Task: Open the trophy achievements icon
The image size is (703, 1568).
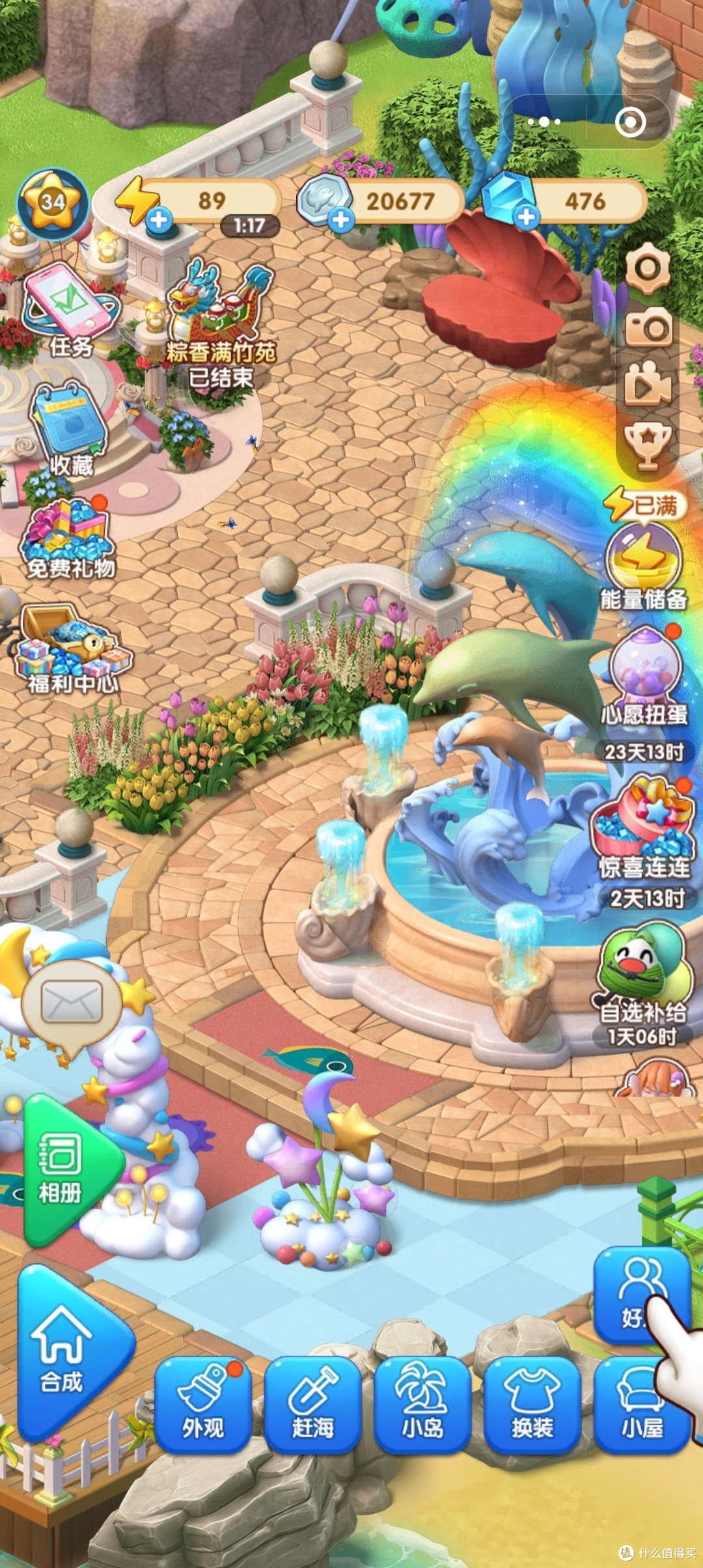Action: coord(647,445)
